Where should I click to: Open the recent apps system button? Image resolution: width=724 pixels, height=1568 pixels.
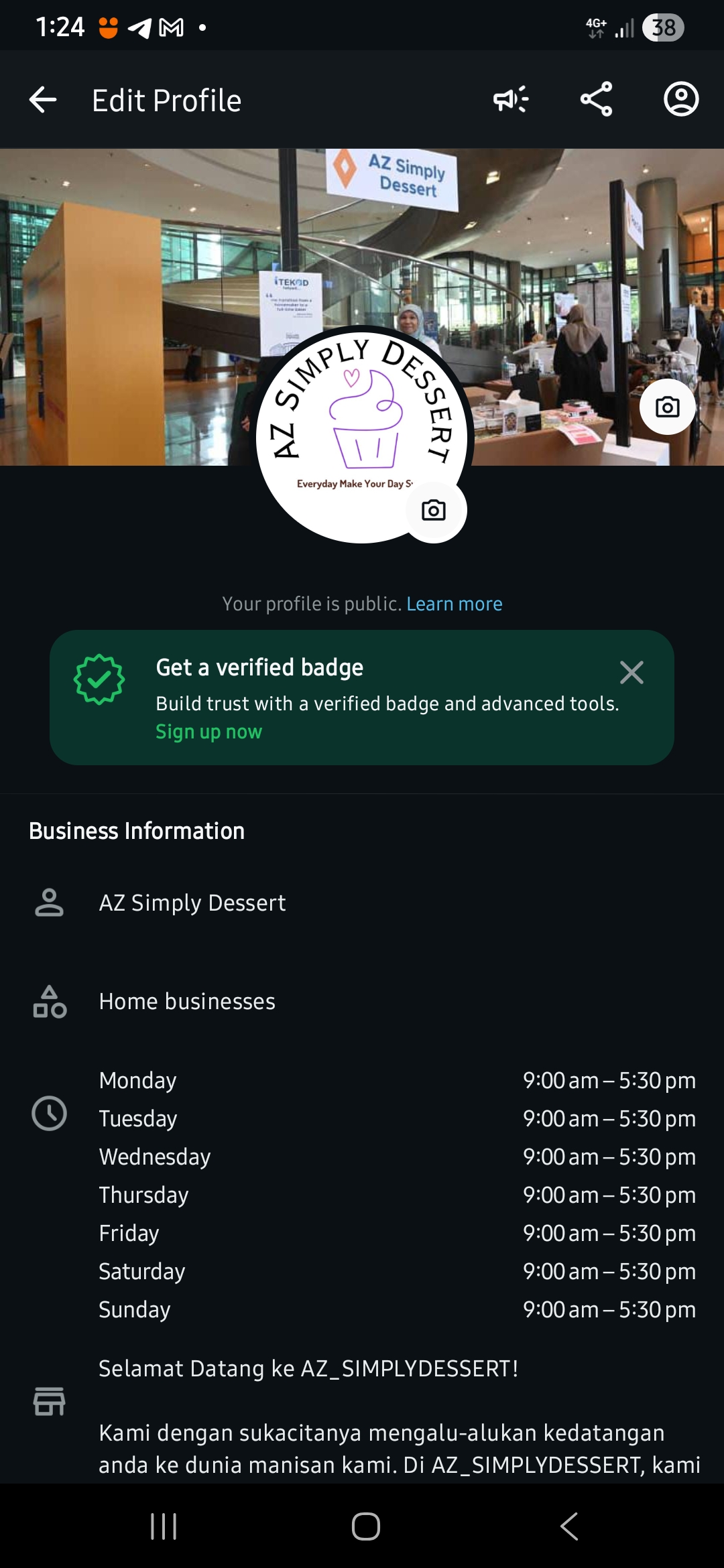pyautogui.click(x=164, y=1526)
